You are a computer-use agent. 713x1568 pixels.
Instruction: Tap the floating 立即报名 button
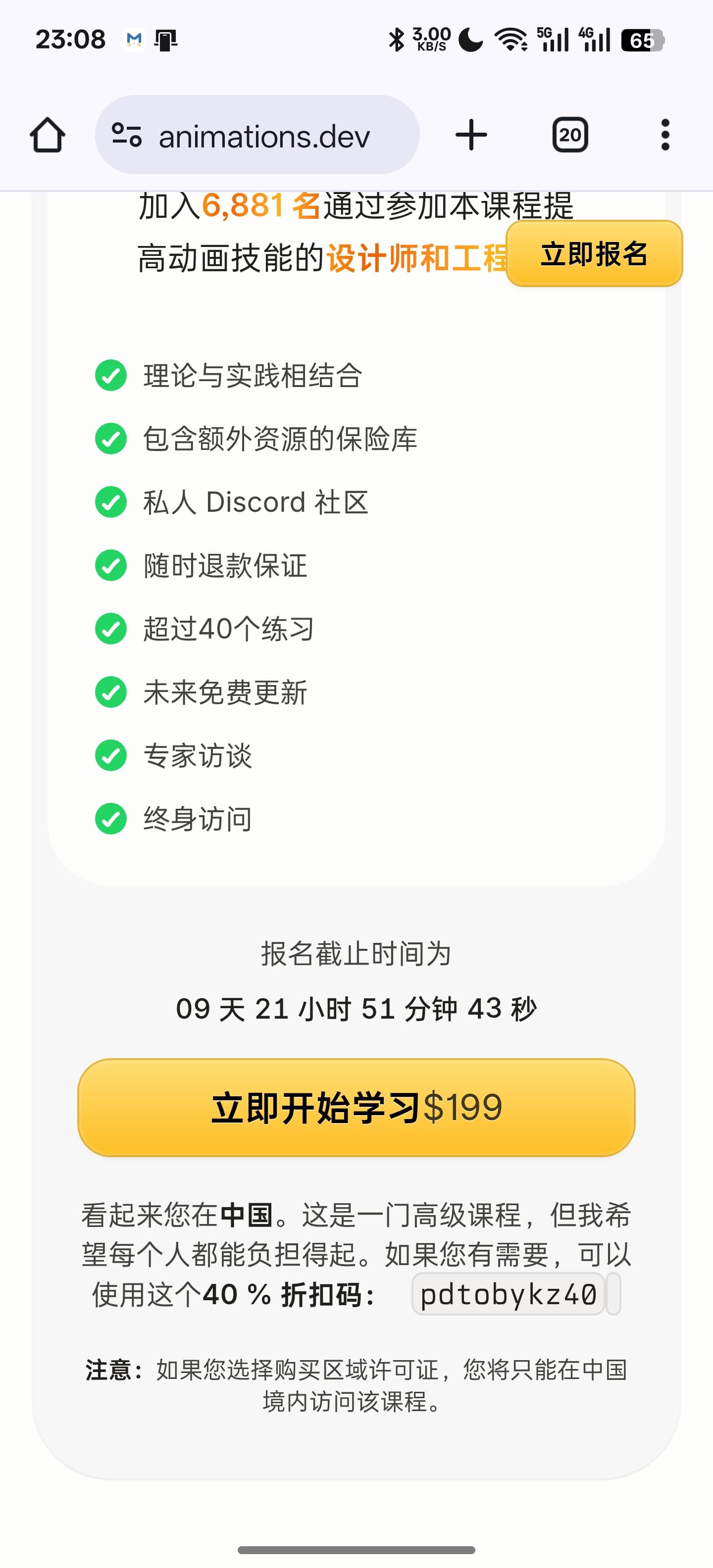pos(594,253)
